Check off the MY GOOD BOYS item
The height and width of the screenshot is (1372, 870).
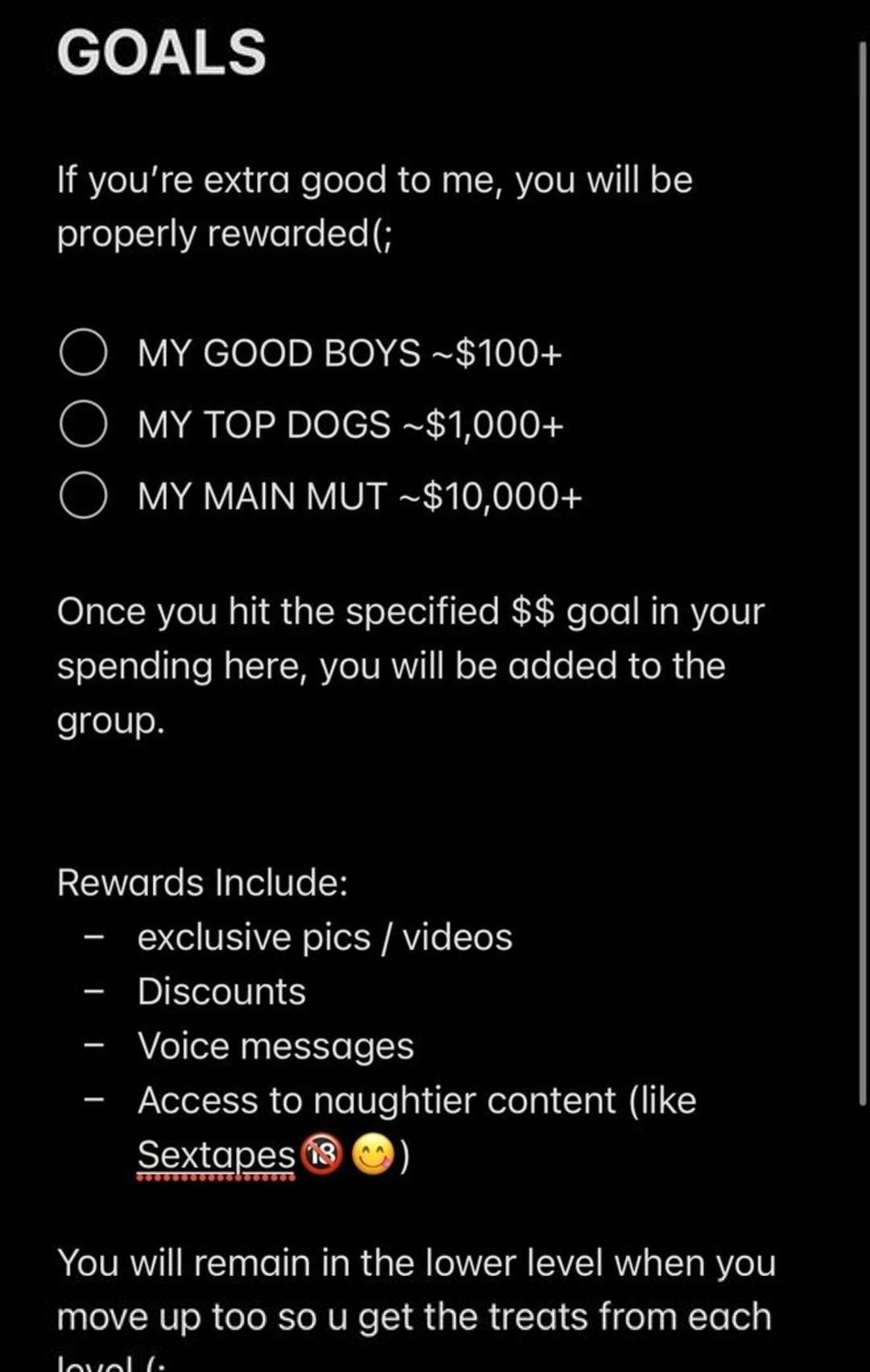pos(83,353)
